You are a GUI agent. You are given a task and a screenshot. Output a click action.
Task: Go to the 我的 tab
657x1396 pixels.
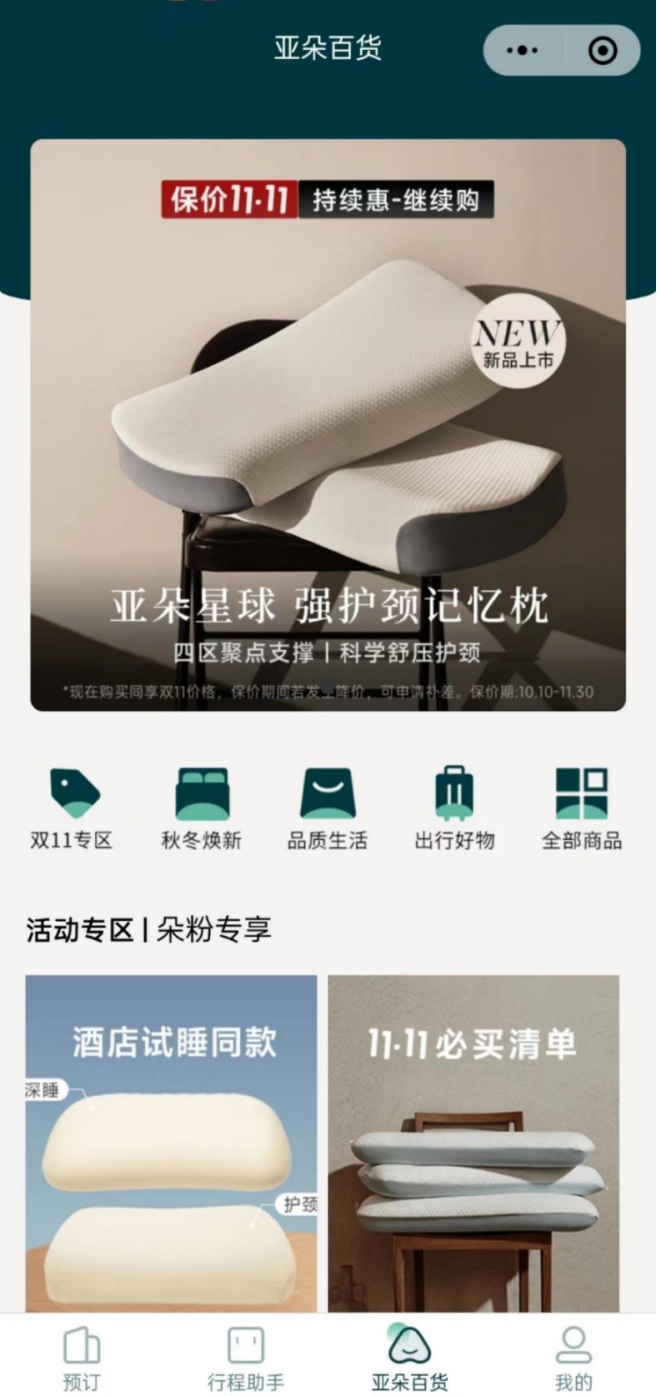pyautogui.click(x=574, y=1358)
